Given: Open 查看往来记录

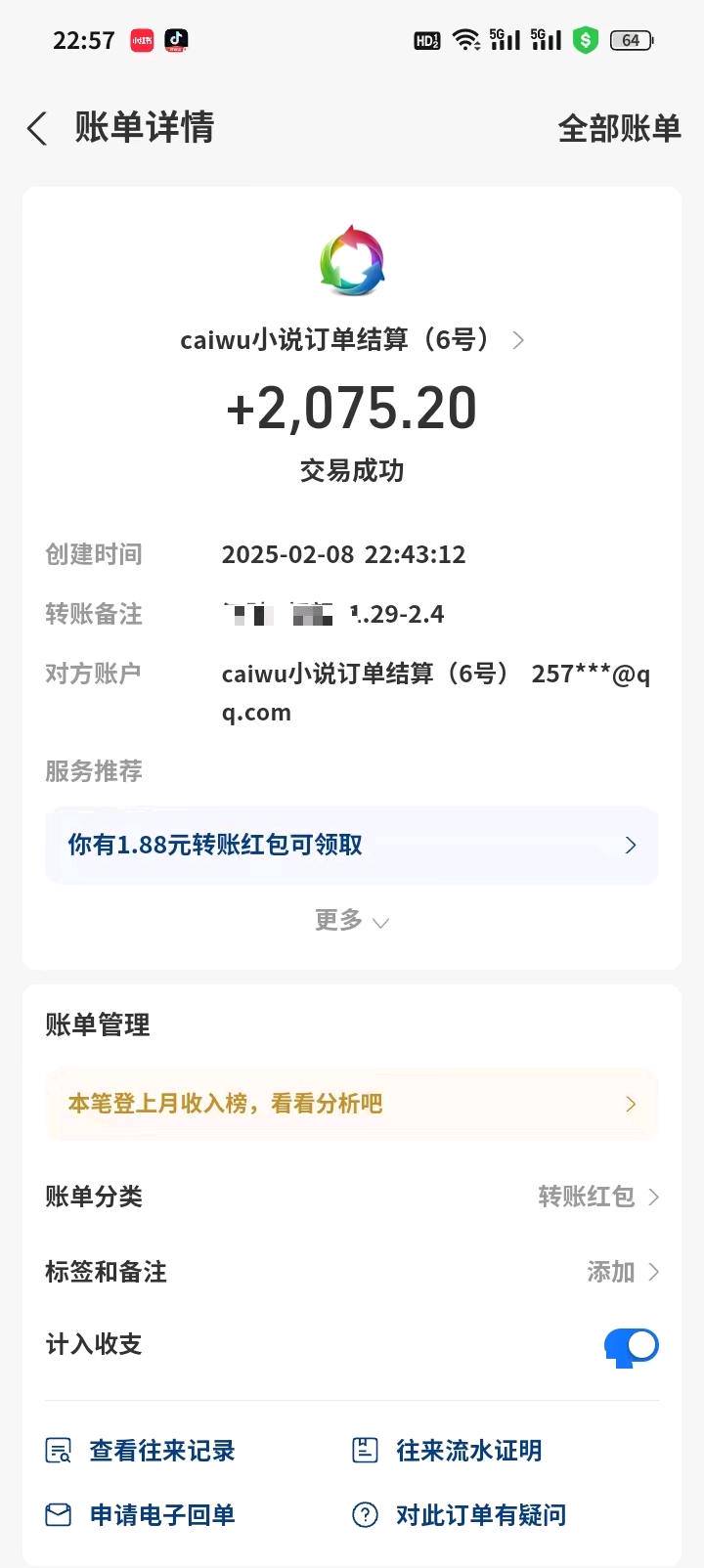Looking at the screenshot, I should coord(142,1451).
